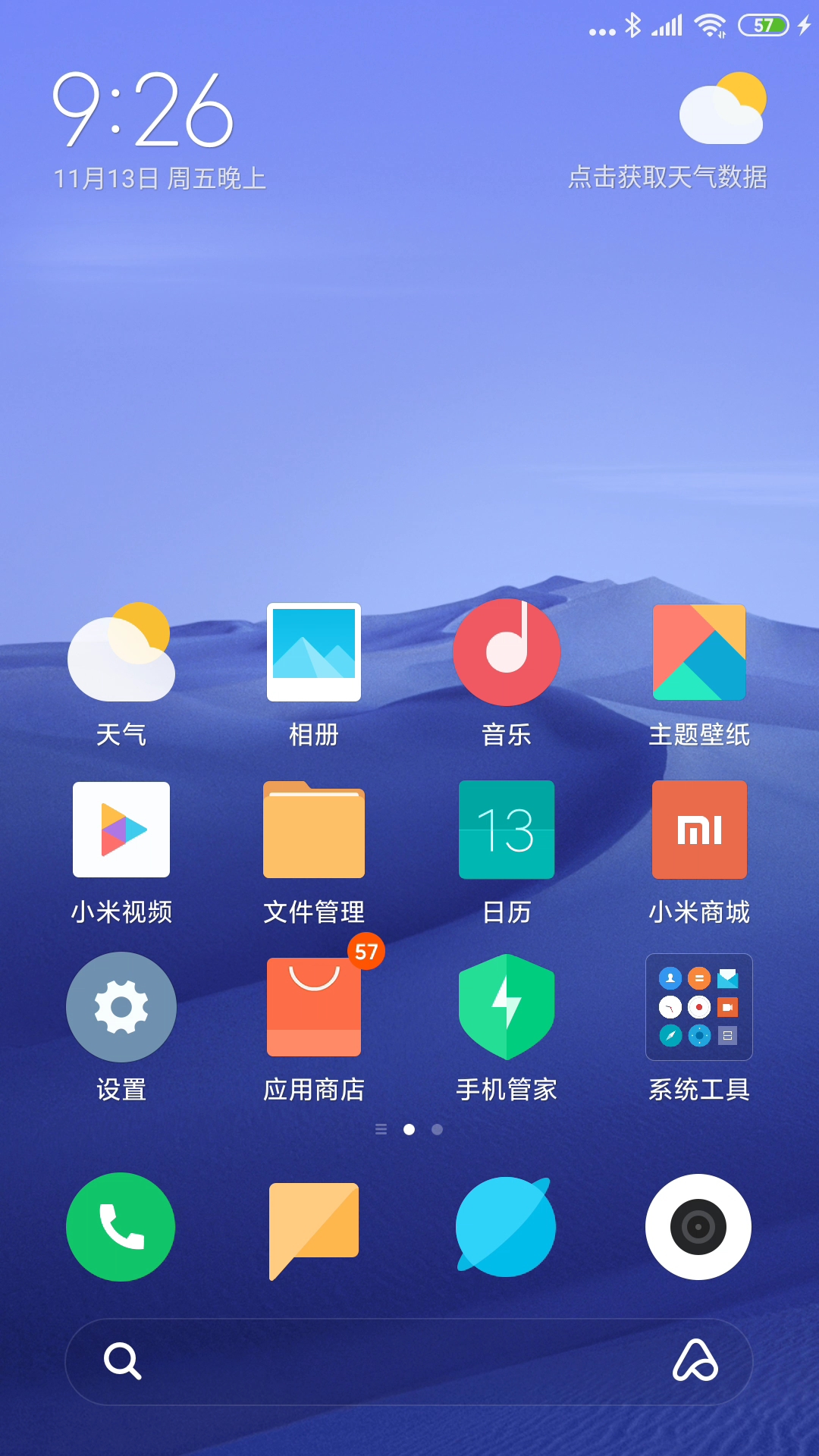Open the assistant icon in search bar
The width and height of the screenshot is (819, 1456).
695,1361
